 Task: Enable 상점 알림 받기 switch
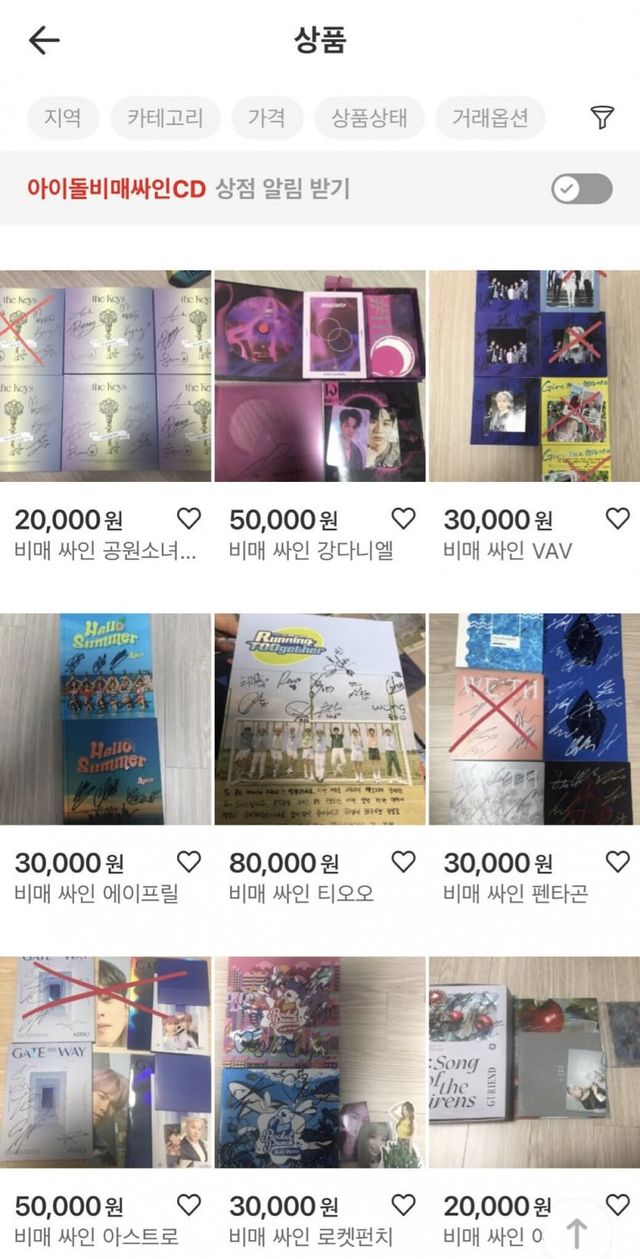pos(581,188)
